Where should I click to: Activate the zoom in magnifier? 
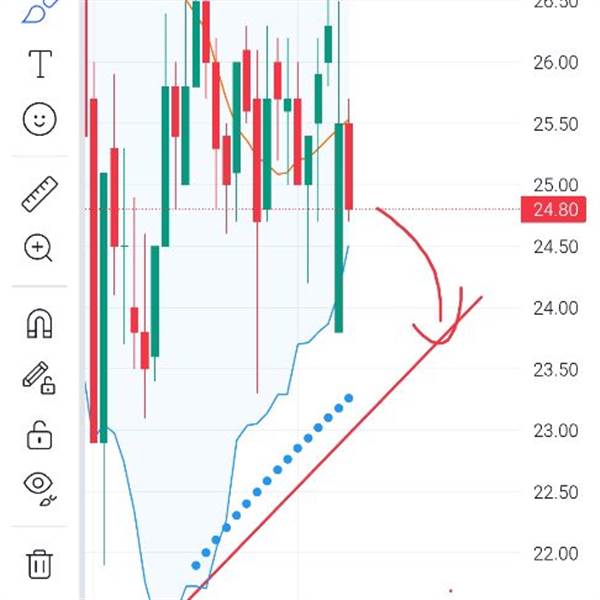39,248
